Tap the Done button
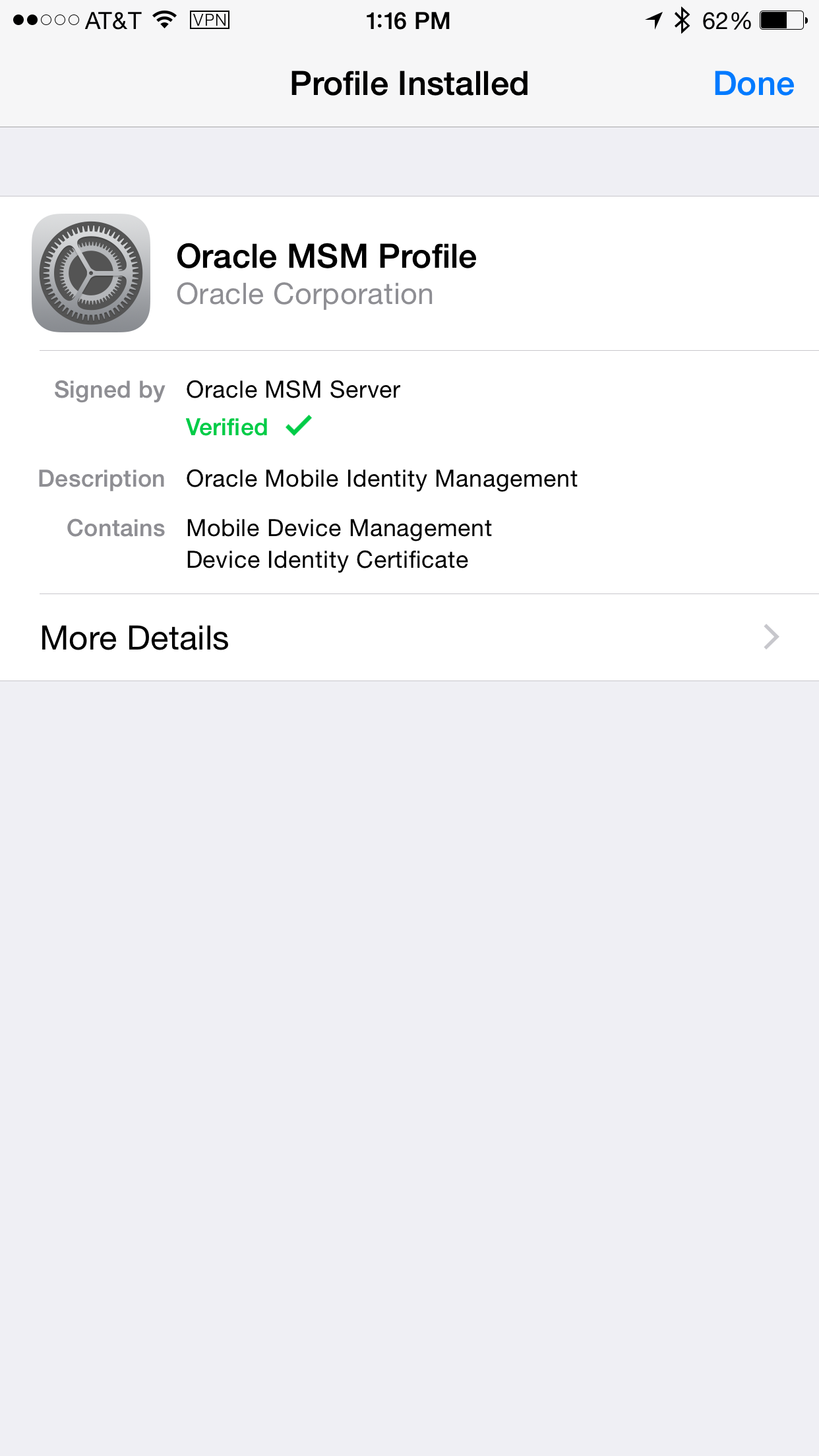The height and width of the screenshot is (1456, 819). click(754, 83)
